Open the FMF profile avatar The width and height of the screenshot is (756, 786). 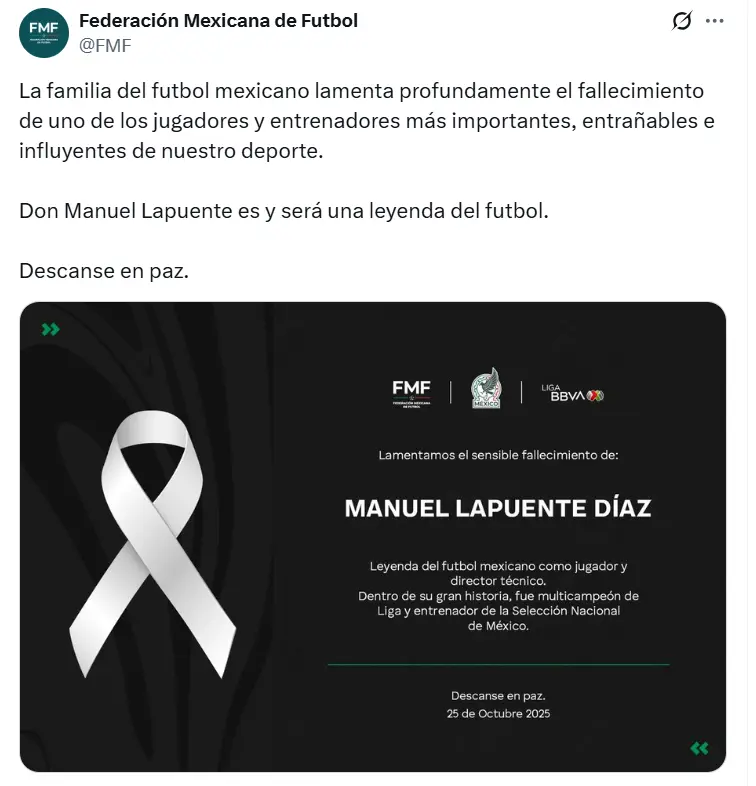[43, 33]
